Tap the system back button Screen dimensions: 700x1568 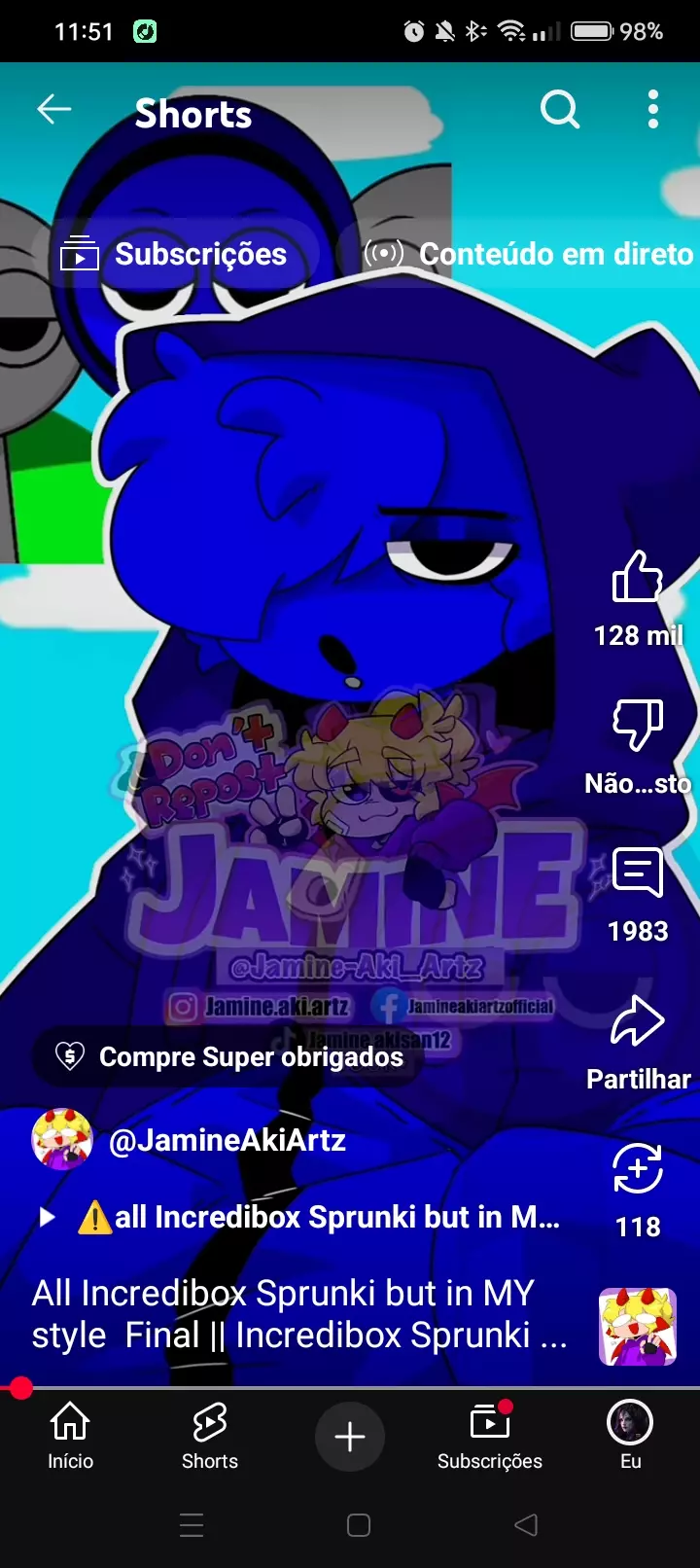(x=525, y=1525)
